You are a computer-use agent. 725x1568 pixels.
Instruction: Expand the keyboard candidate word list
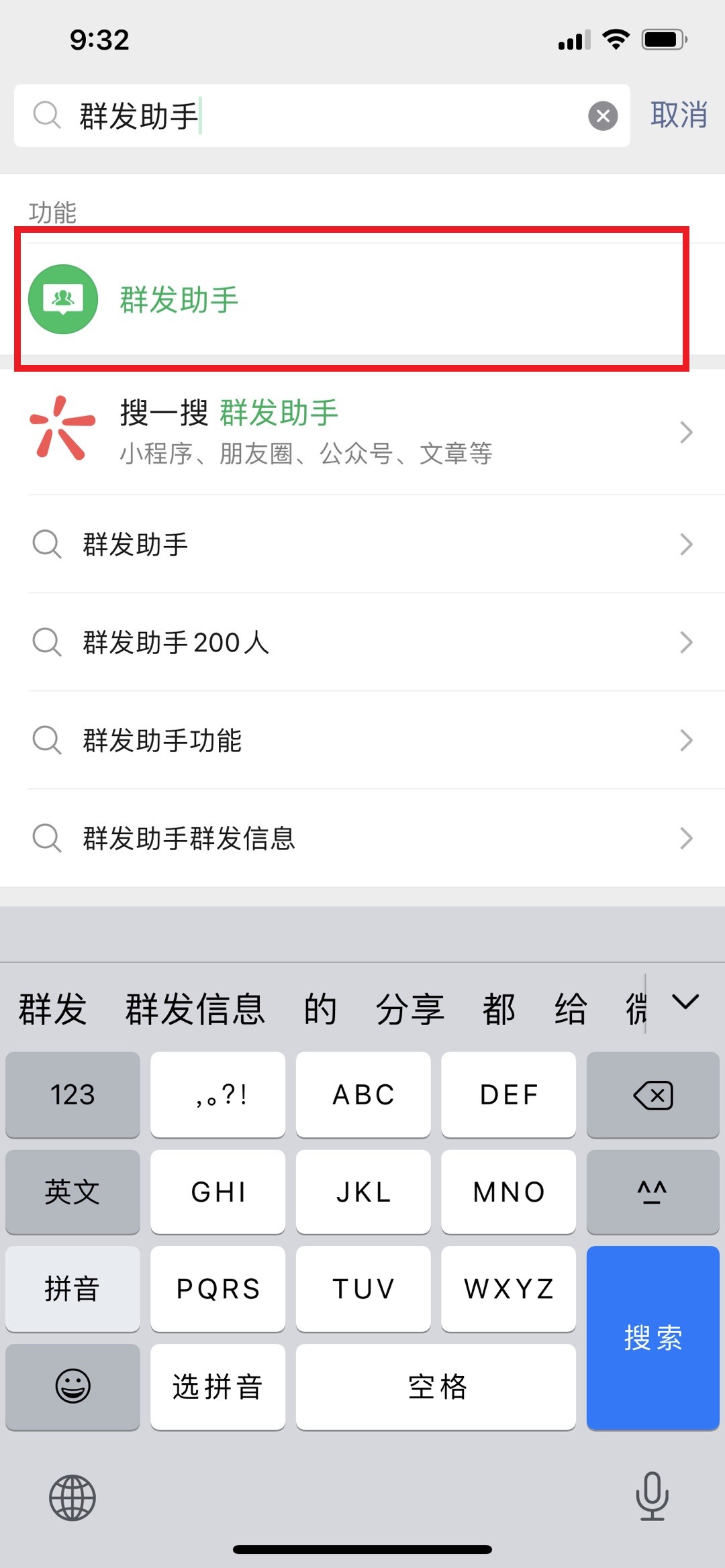click(686, 1002)
